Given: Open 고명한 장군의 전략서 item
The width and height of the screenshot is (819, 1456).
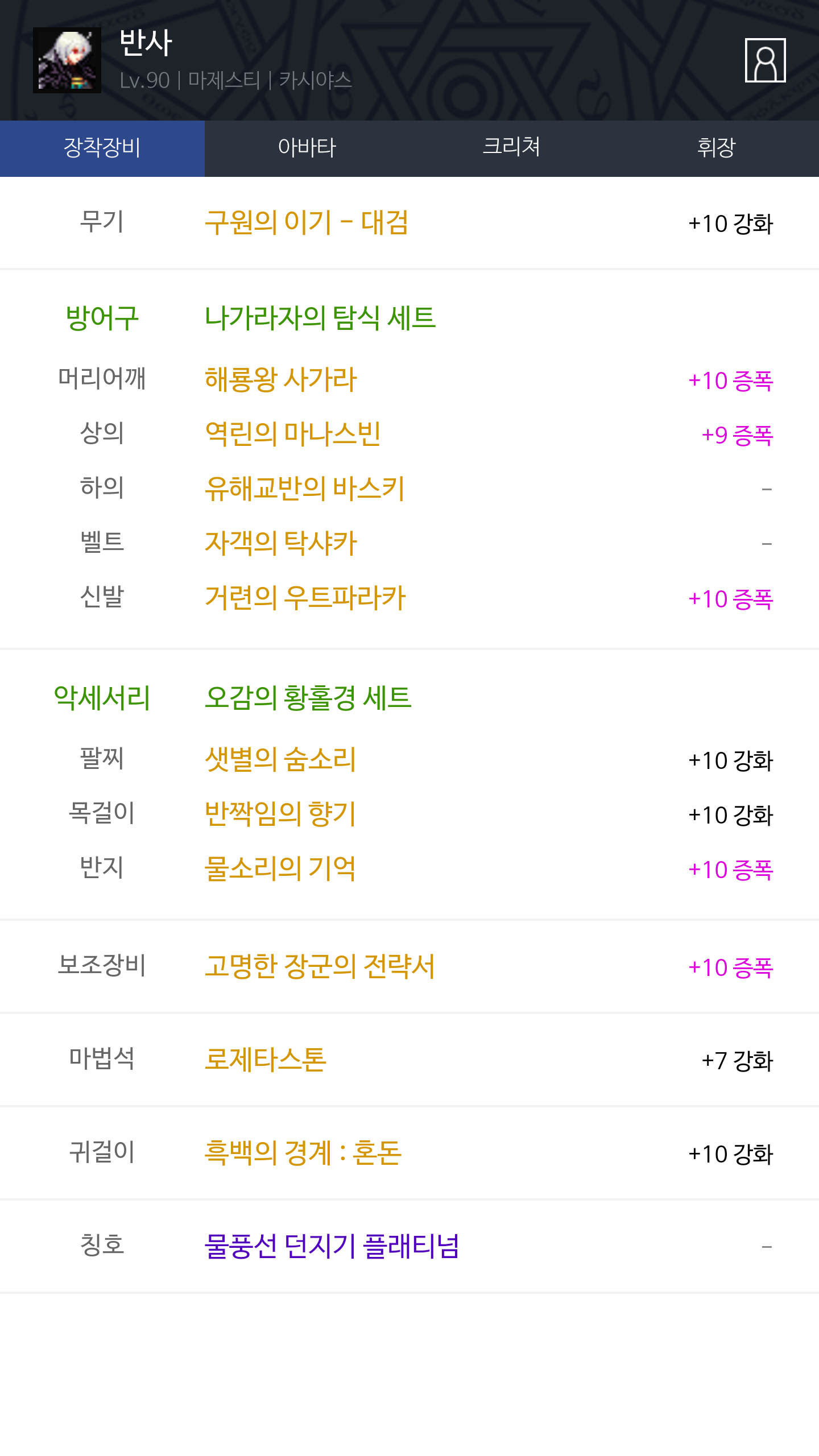Looking at the screenshot, I should pyautogui.click(x=320, y=966).
